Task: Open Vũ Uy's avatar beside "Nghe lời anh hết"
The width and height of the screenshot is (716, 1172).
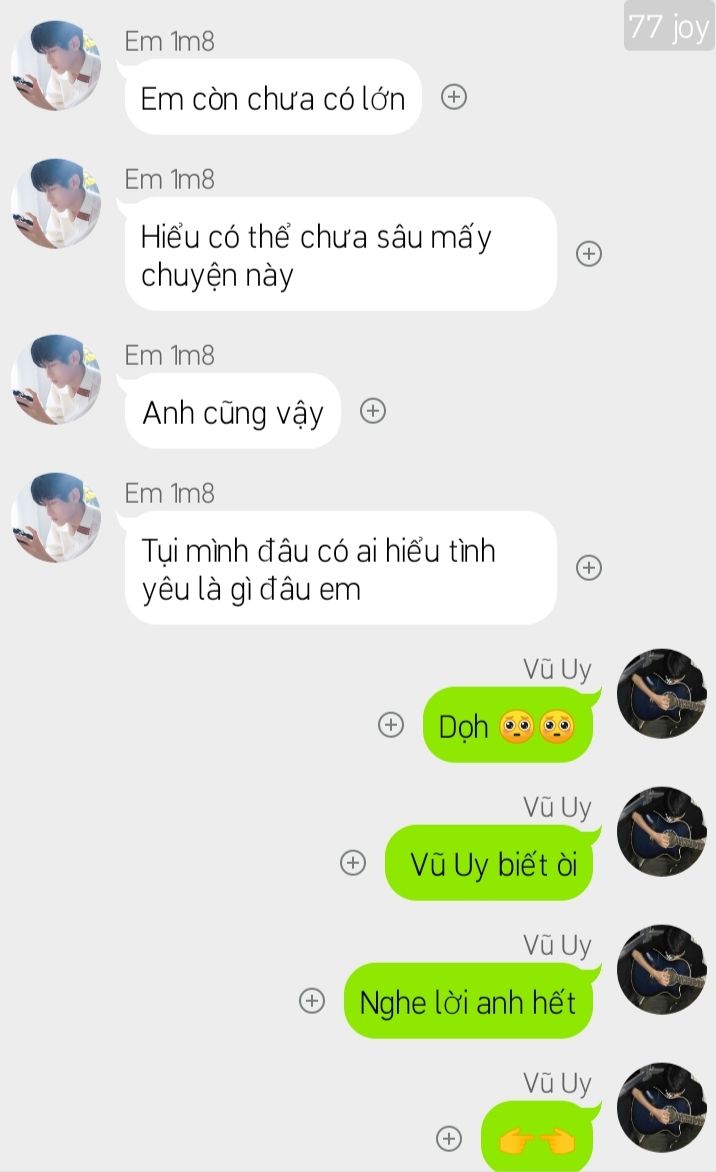Action: (661, 970)
